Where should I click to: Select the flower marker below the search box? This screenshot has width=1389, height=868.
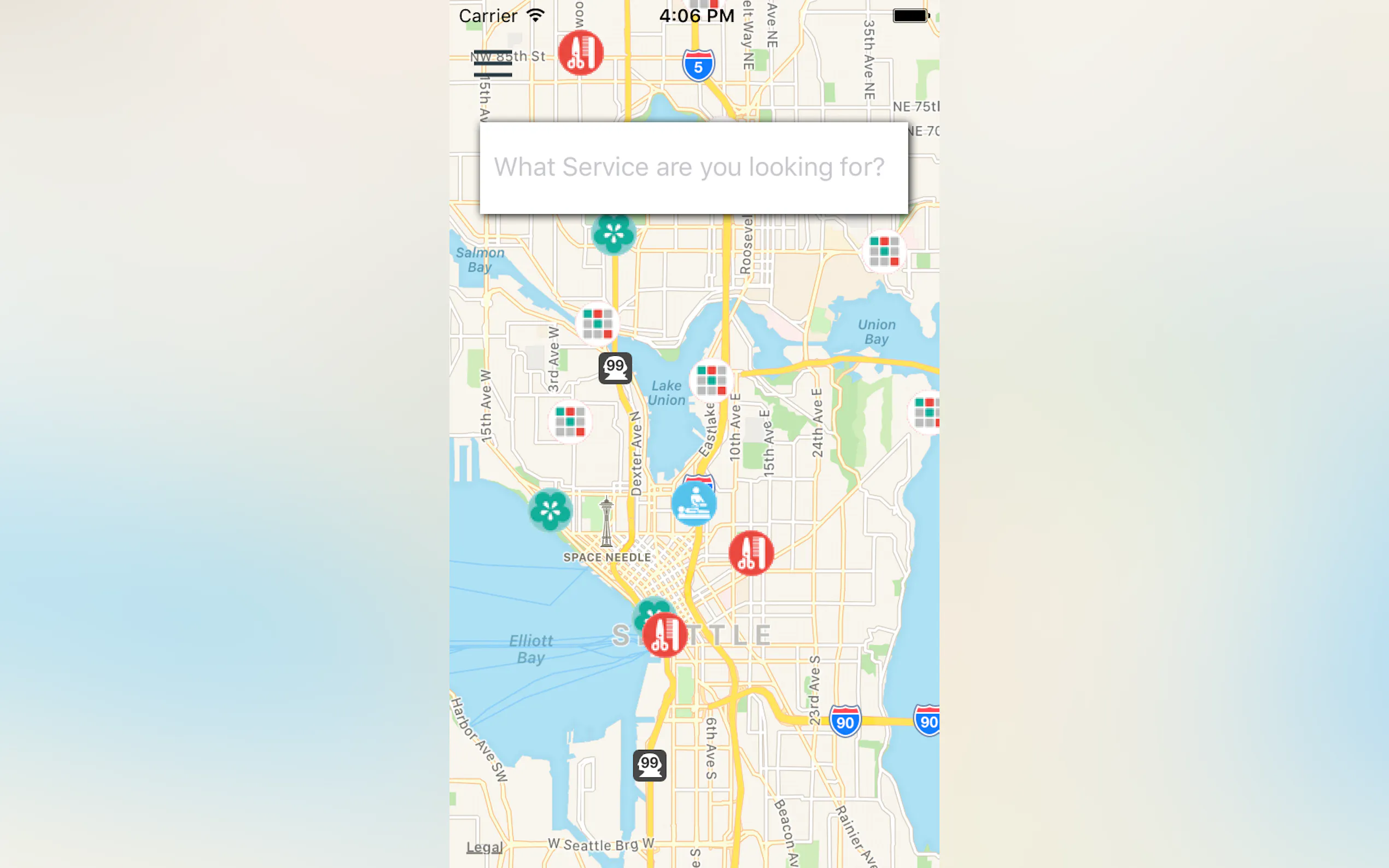pyautogui.click(x=614, y=233)
